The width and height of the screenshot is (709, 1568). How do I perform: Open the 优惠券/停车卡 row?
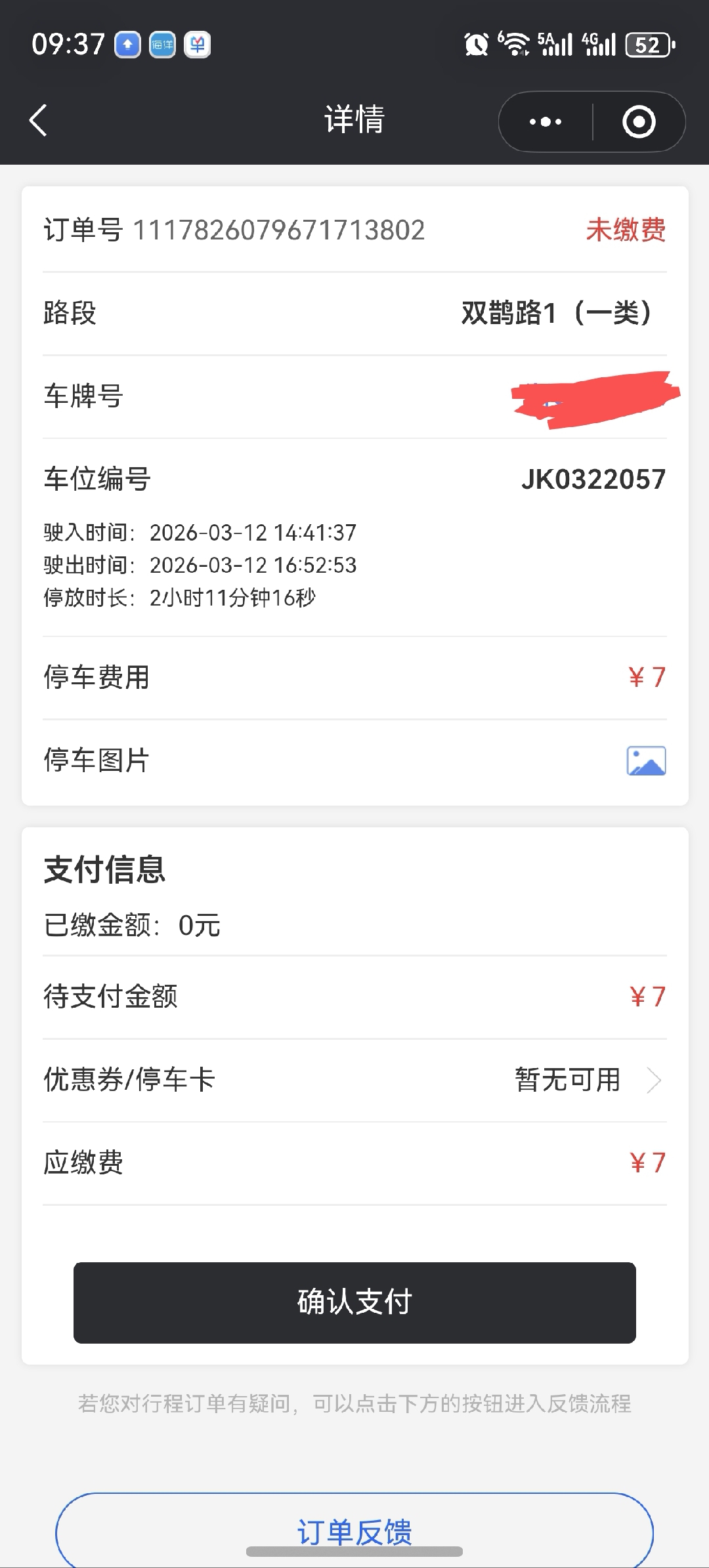(354, 1080)
